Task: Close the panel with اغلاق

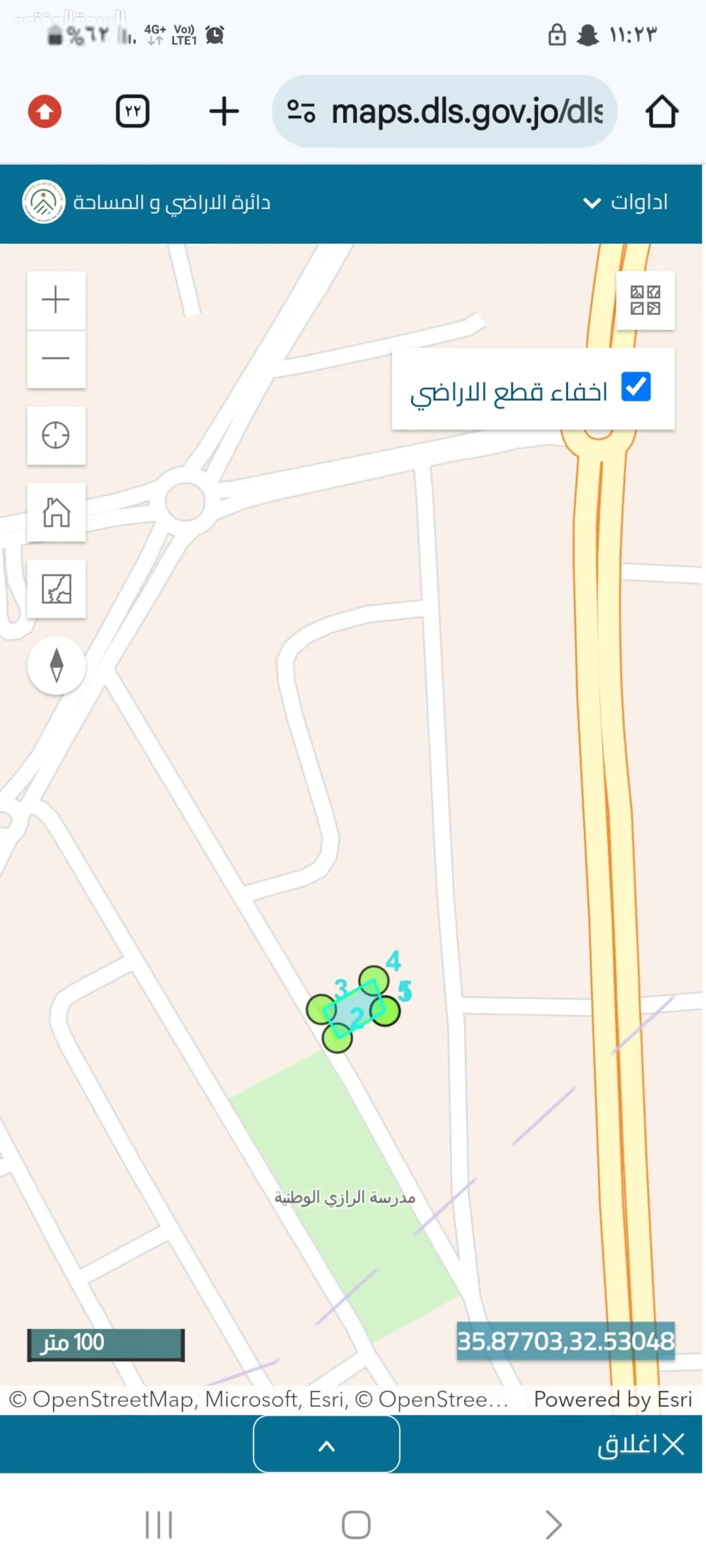Action: (x=641, y=1444)
